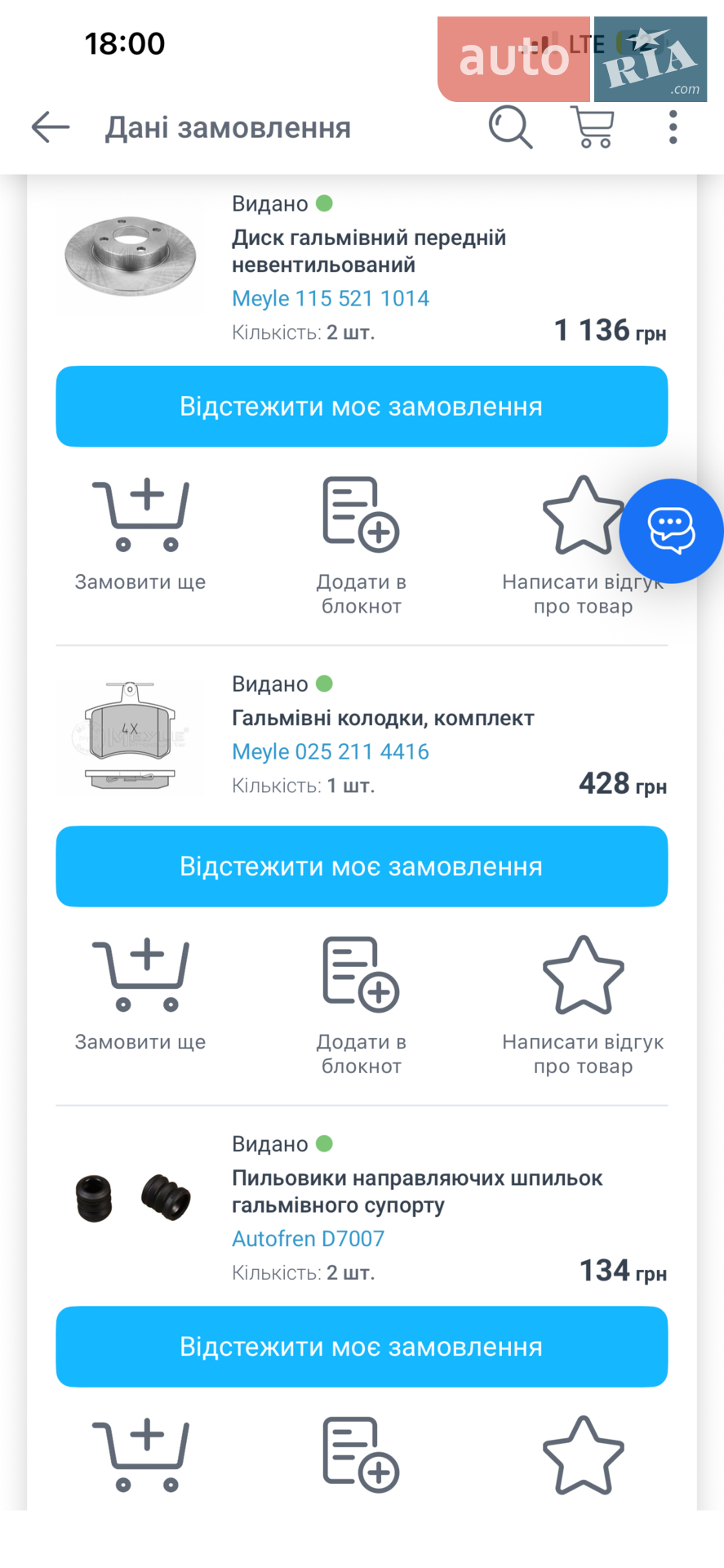The width and height of the screenshot is (724, 1568).
Task: Open the brake pads product image
Action: [131, 736]
